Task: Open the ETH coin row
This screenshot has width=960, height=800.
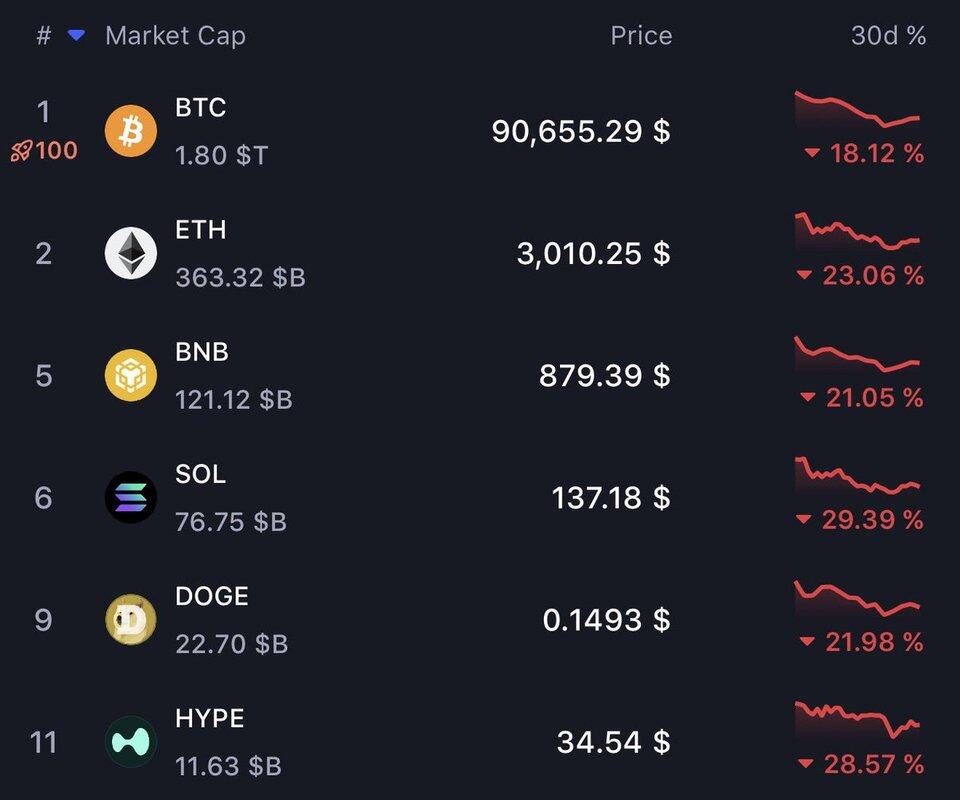Action: click(x=201, y=230)
